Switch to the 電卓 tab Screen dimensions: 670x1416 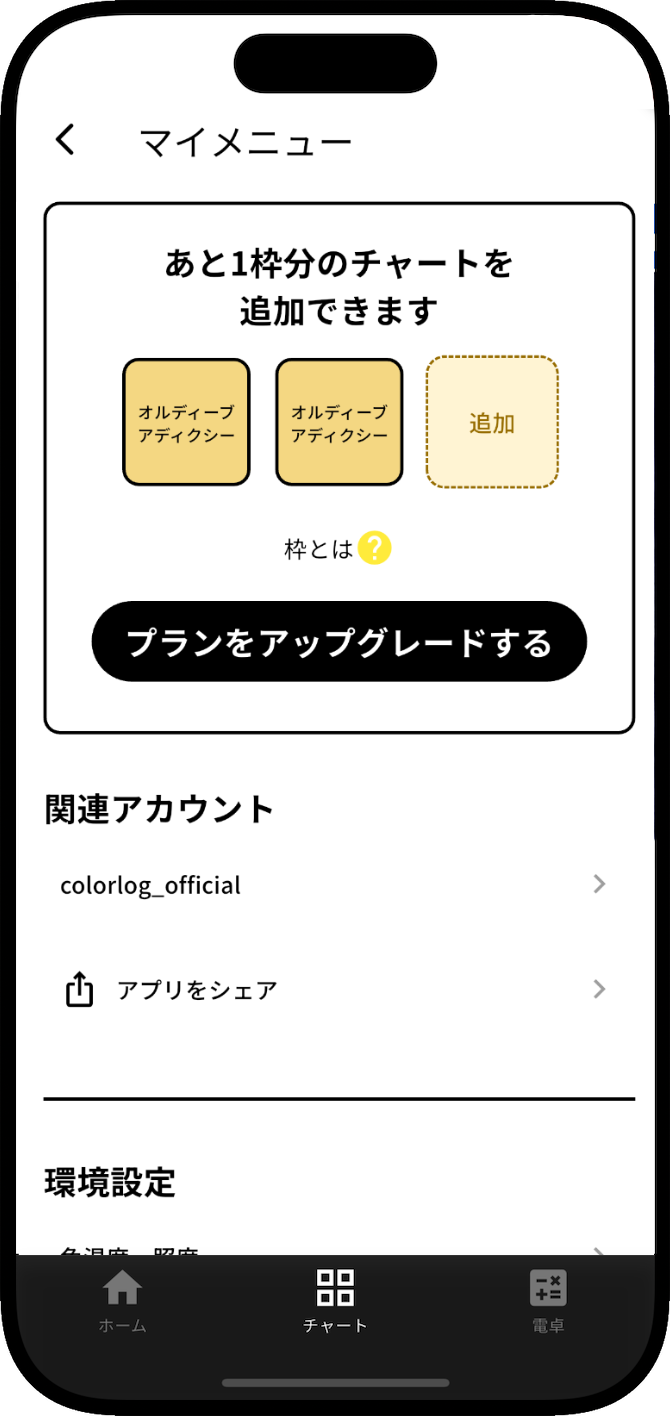pos(548,1300)
